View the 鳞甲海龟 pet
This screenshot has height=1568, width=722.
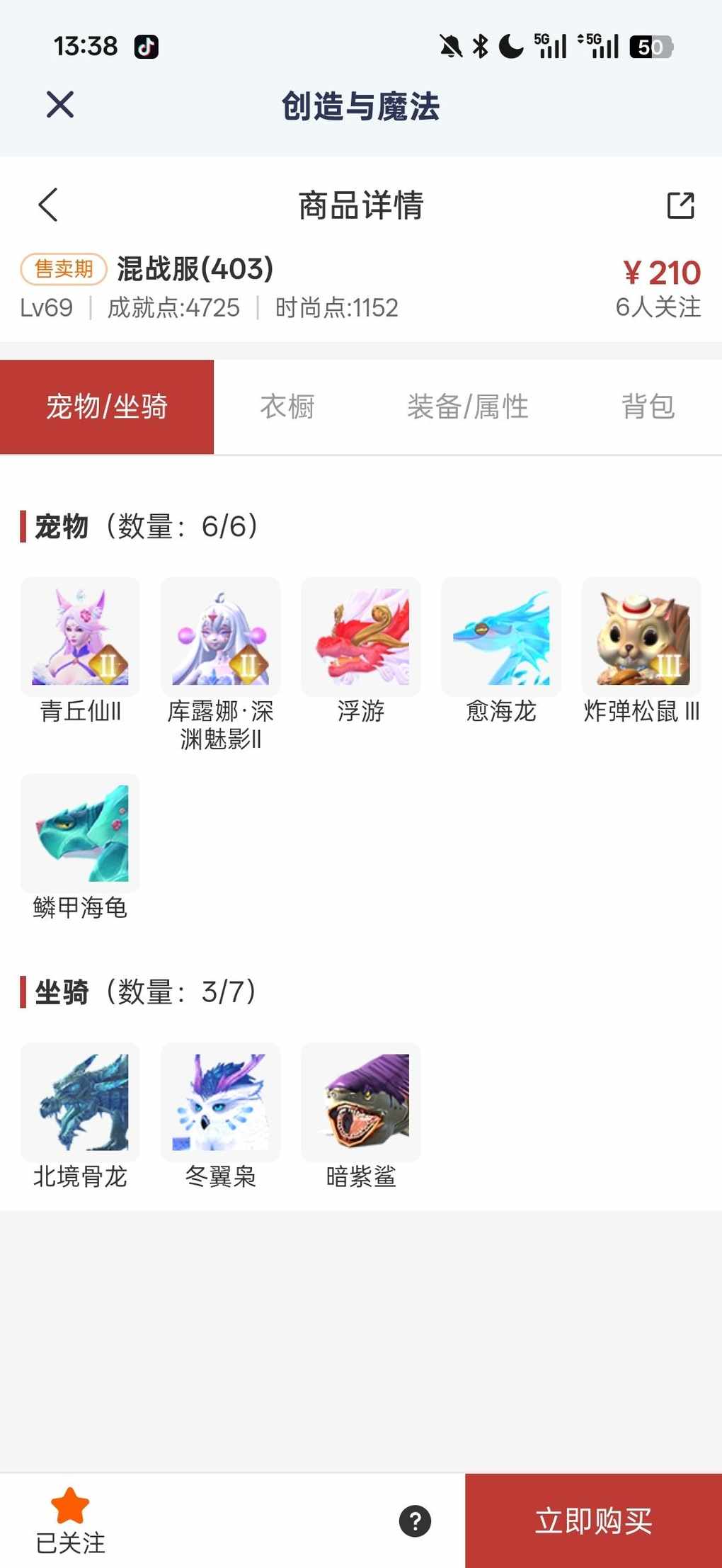point(80,833)
